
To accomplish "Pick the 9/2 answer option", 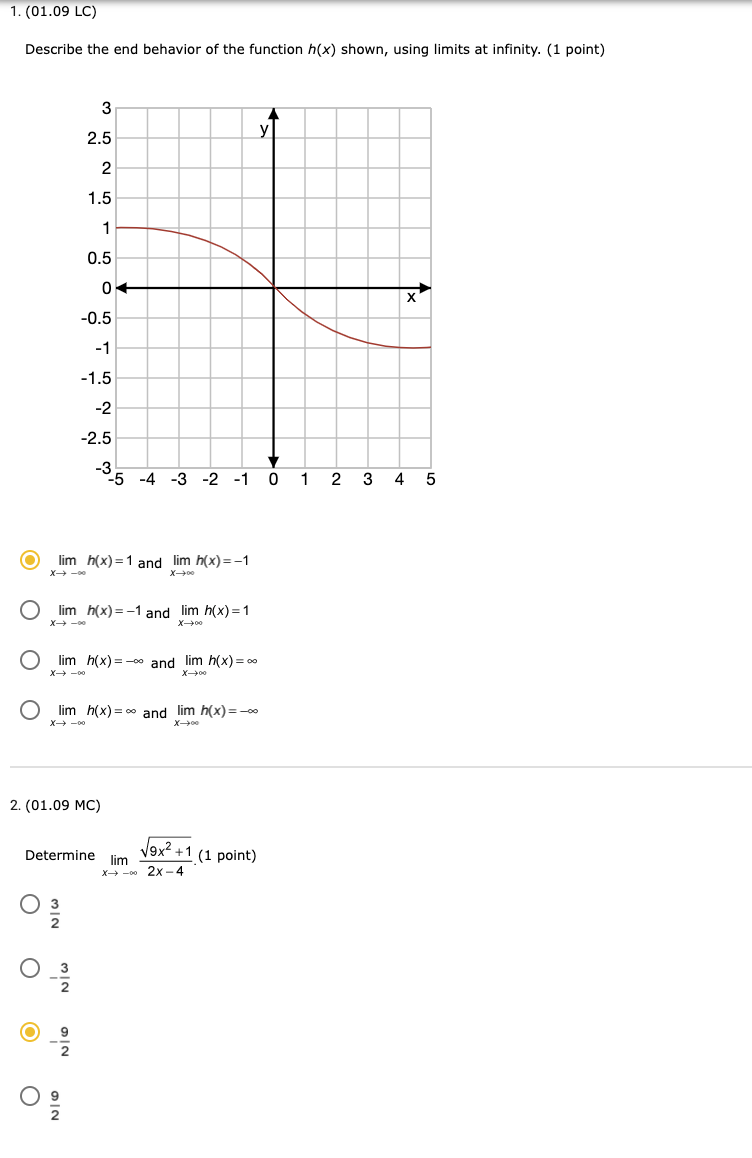I will point(28,1095).
